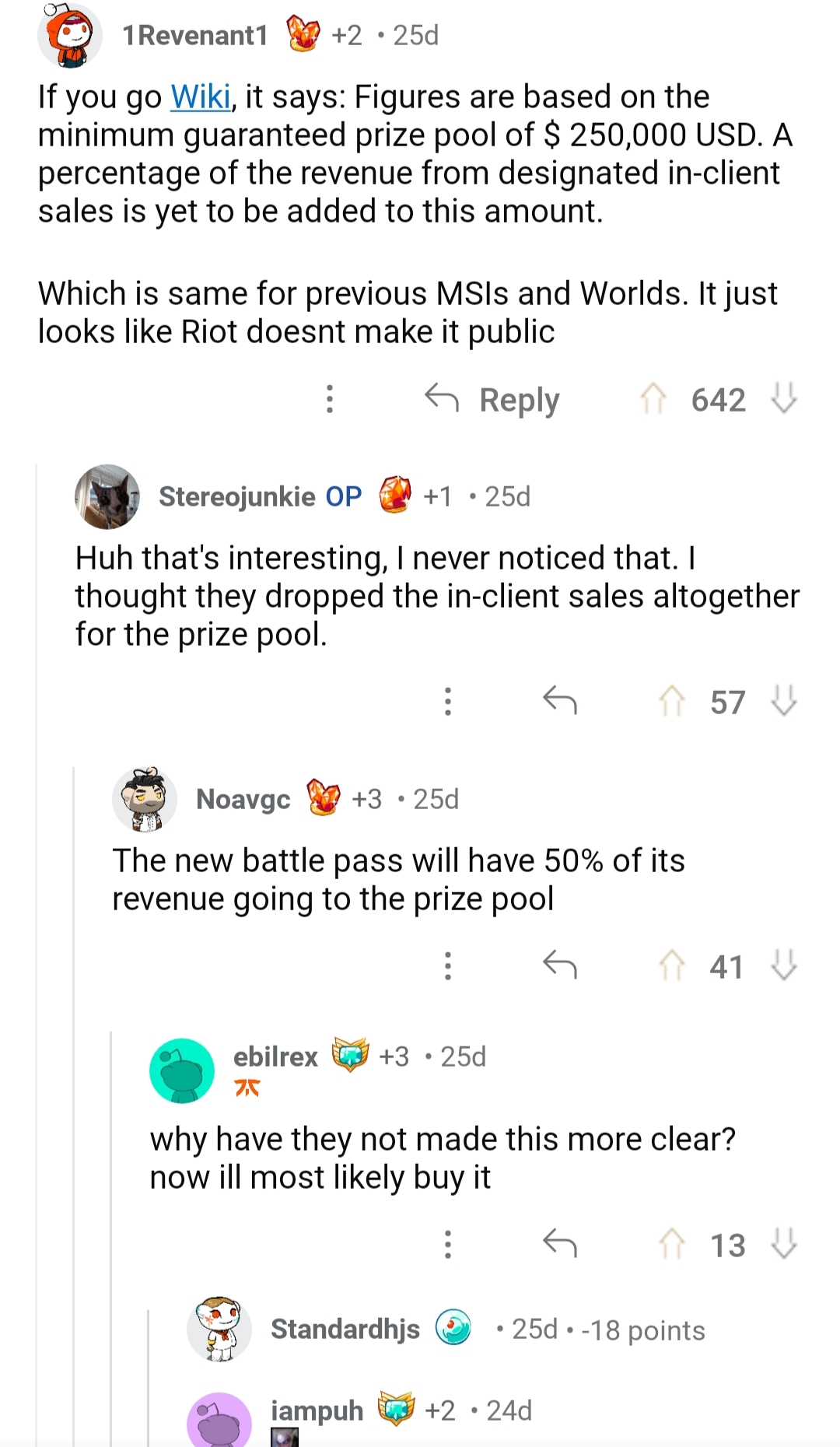Reply to Stereojunkie's comment
This screenshot has width=840, height=1447.
pos(560,700)
